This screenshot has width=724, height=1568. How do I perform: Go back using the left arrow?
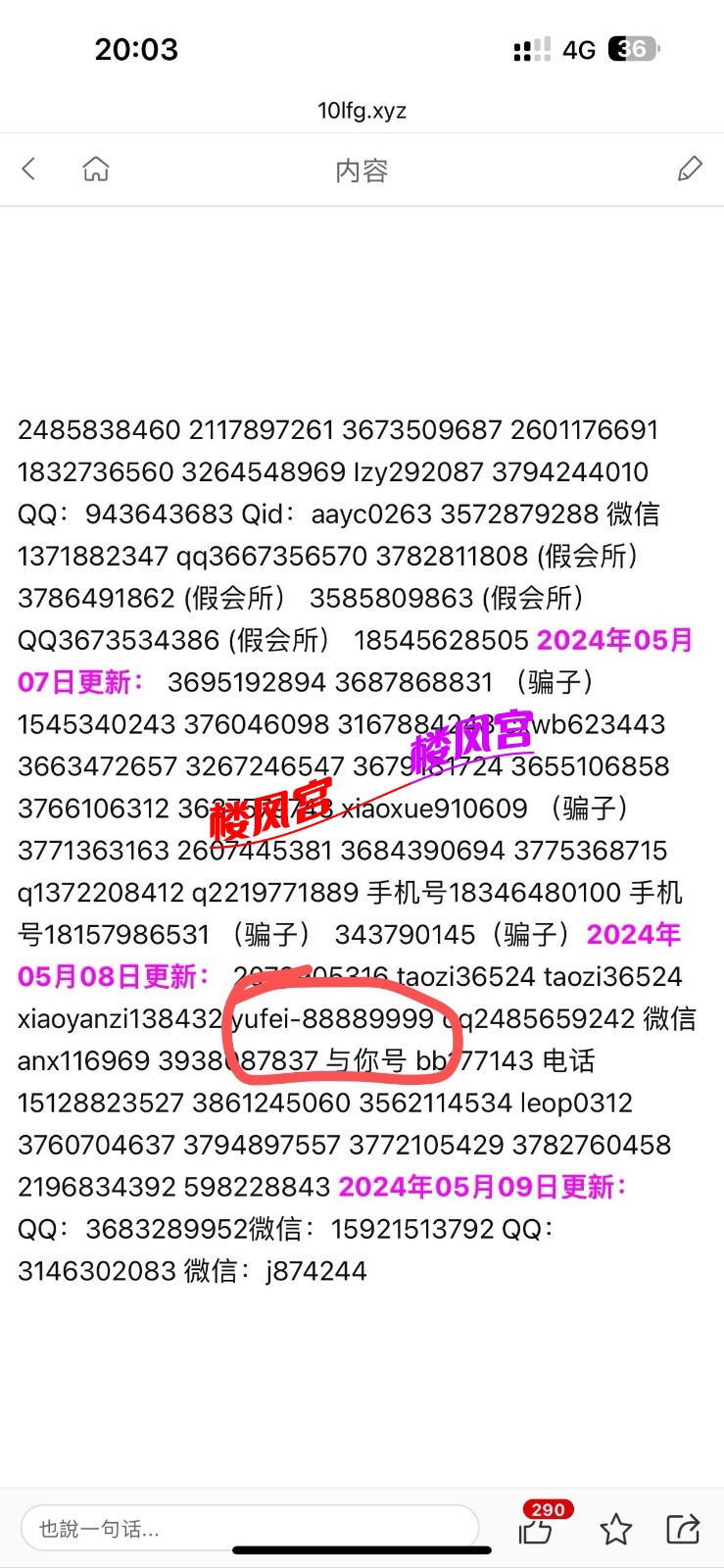pyautogui.click(x=29, y=170)
